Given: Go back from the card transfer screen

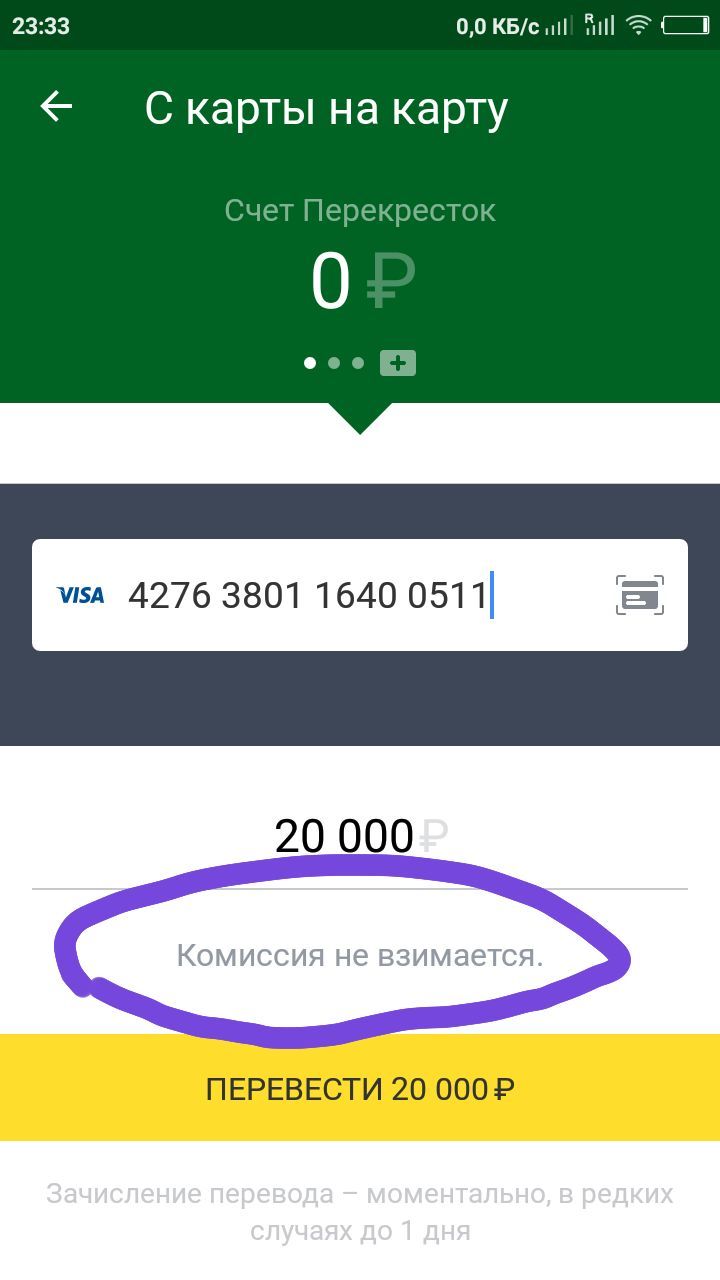Looking at the screenshot, I should click(57, 107).
